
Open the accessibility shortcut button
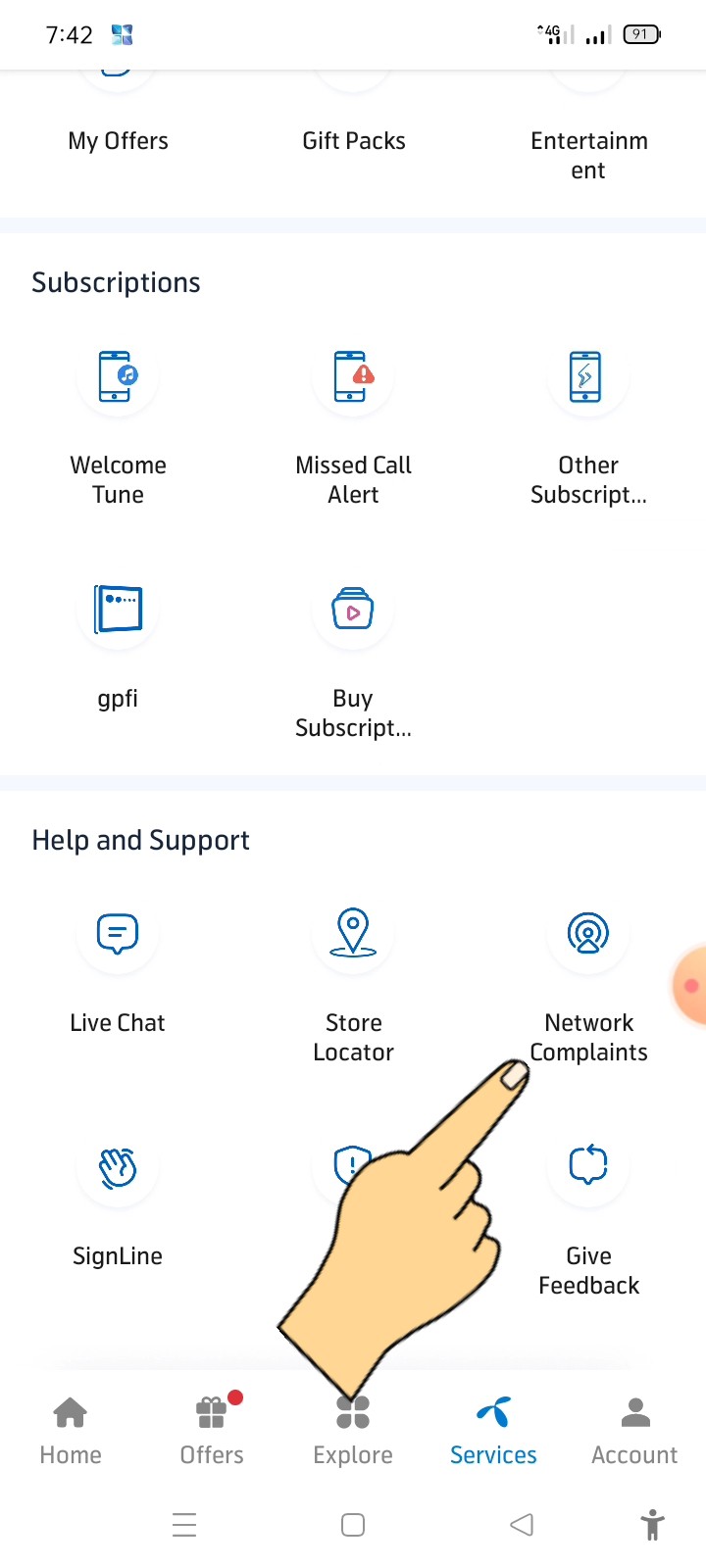pos(652,1525)
